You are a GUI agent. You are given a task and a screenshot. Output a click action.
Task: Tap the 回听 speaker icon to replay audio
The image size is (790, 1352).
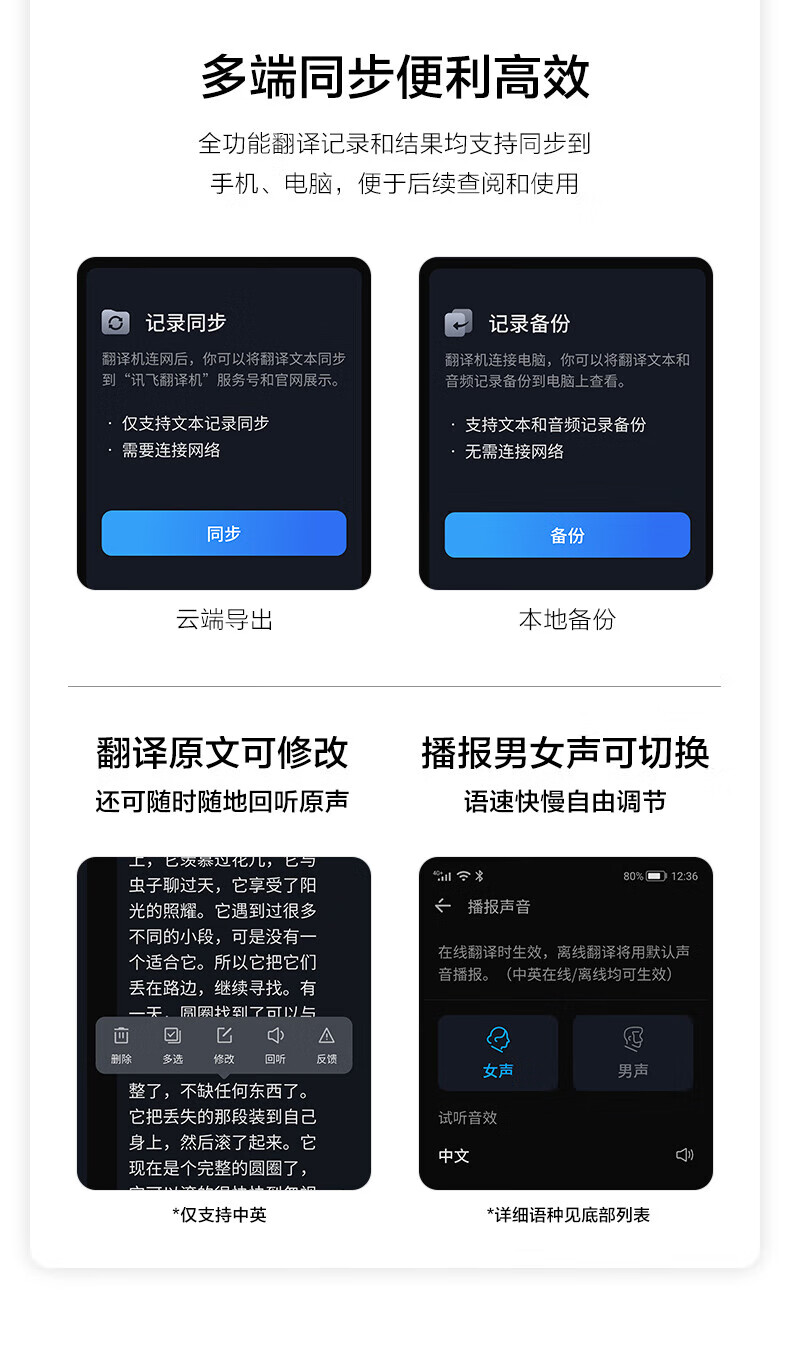coord(276,1036)
